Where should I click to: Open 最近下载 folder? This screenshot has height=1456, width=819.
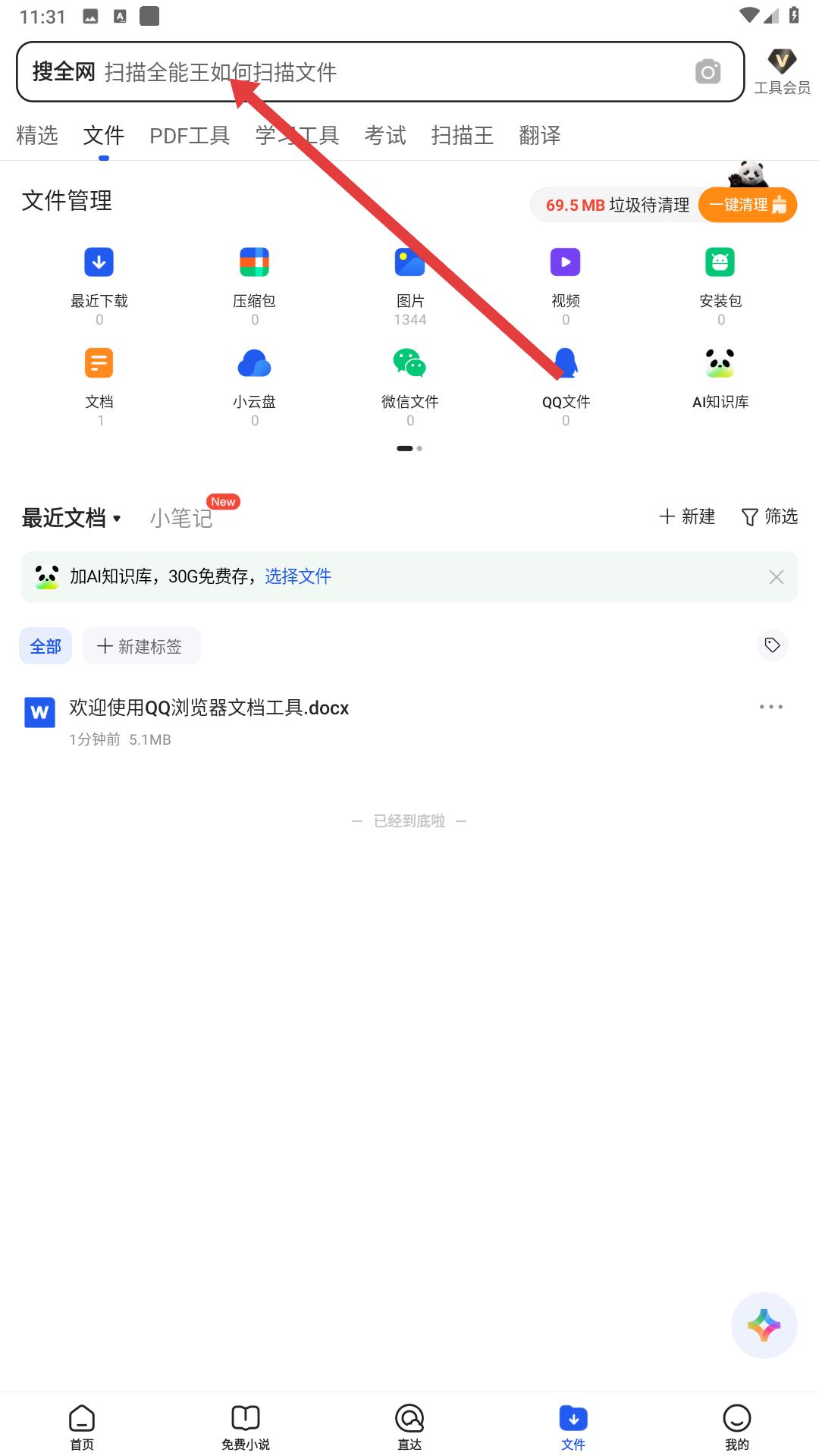point(99,277)
